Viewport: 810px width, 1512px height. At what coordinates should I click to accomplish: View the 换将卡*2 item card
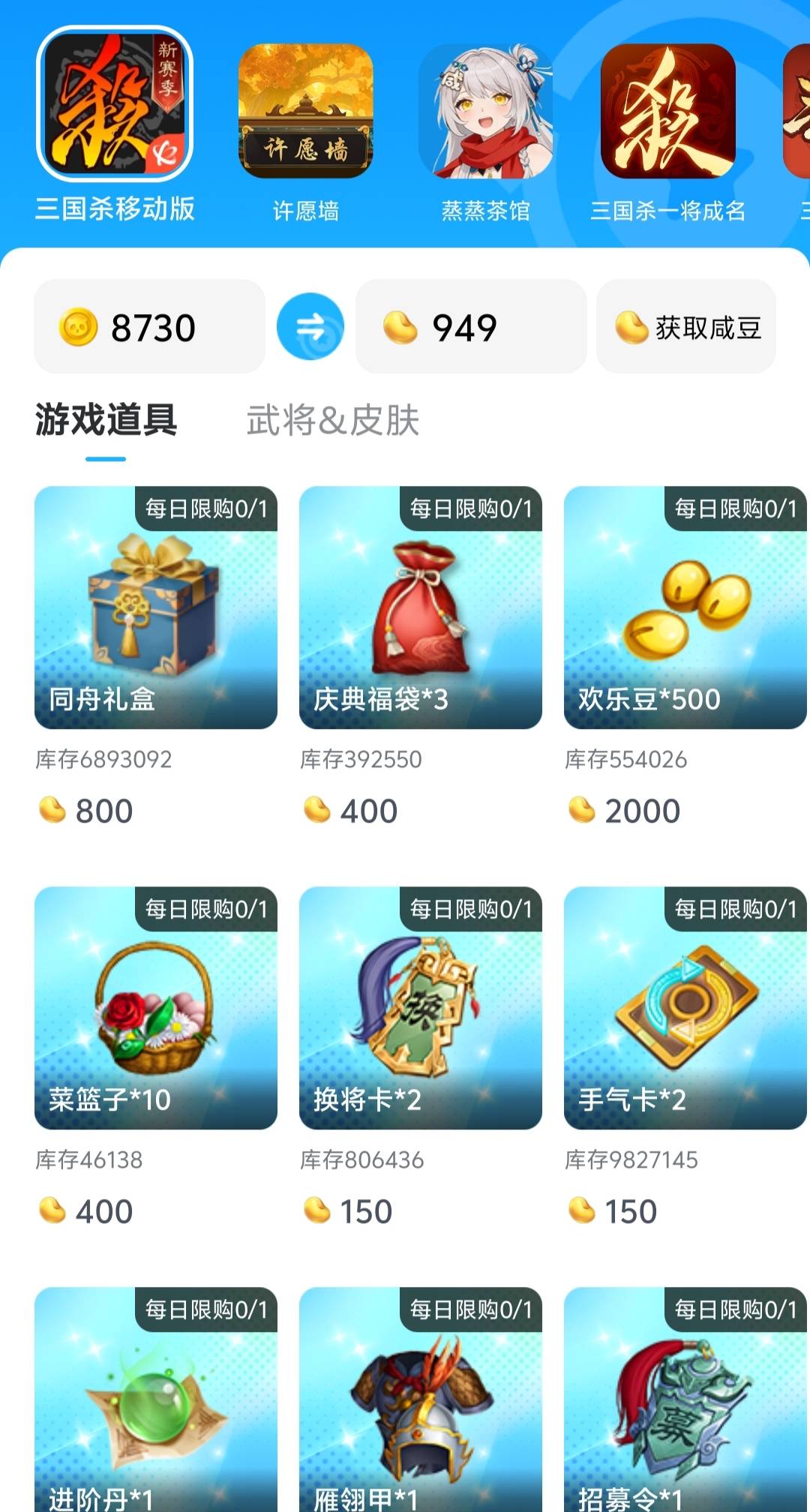[420, 1008]
